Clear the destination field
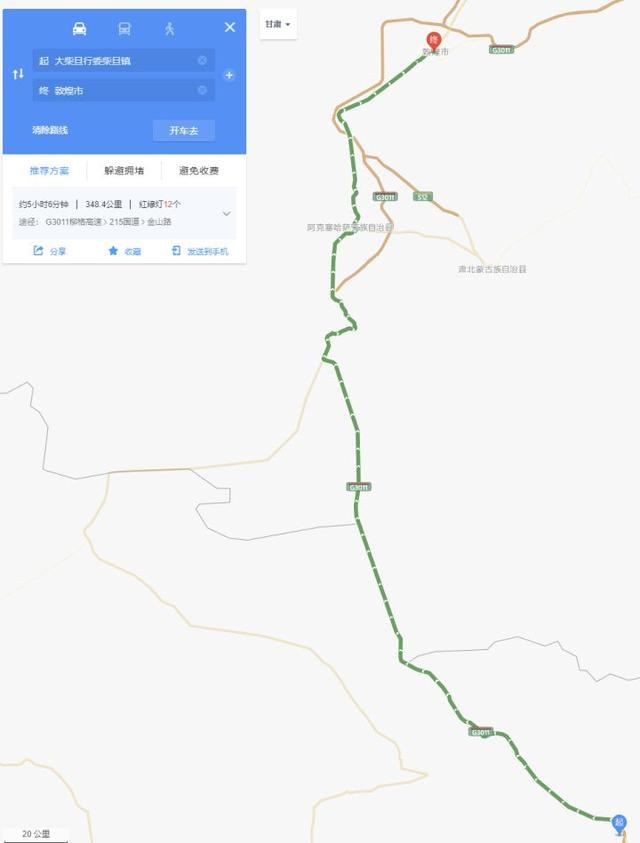 pos(202,90)
